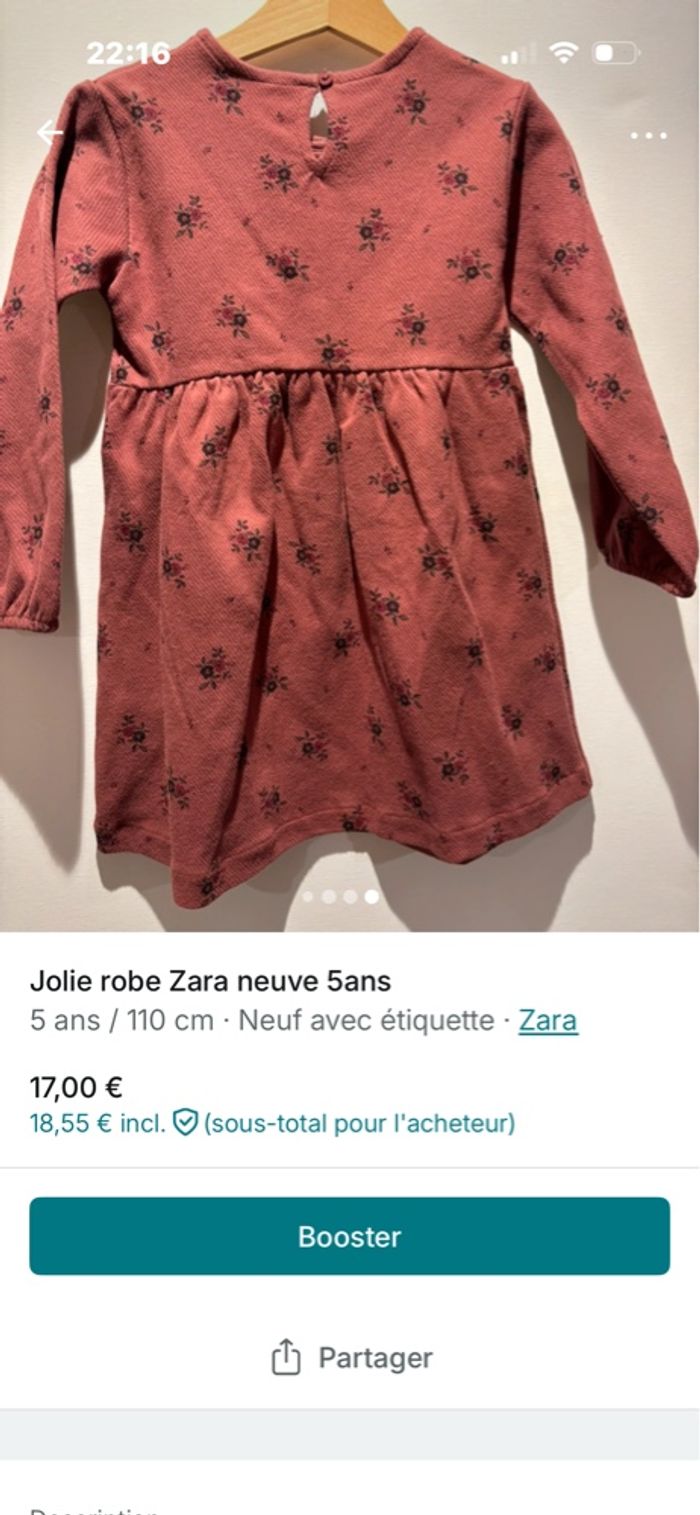Tap the Booster button
Image resolution: width=700 pixels, height=1515 pixels.
(349, 1236)
